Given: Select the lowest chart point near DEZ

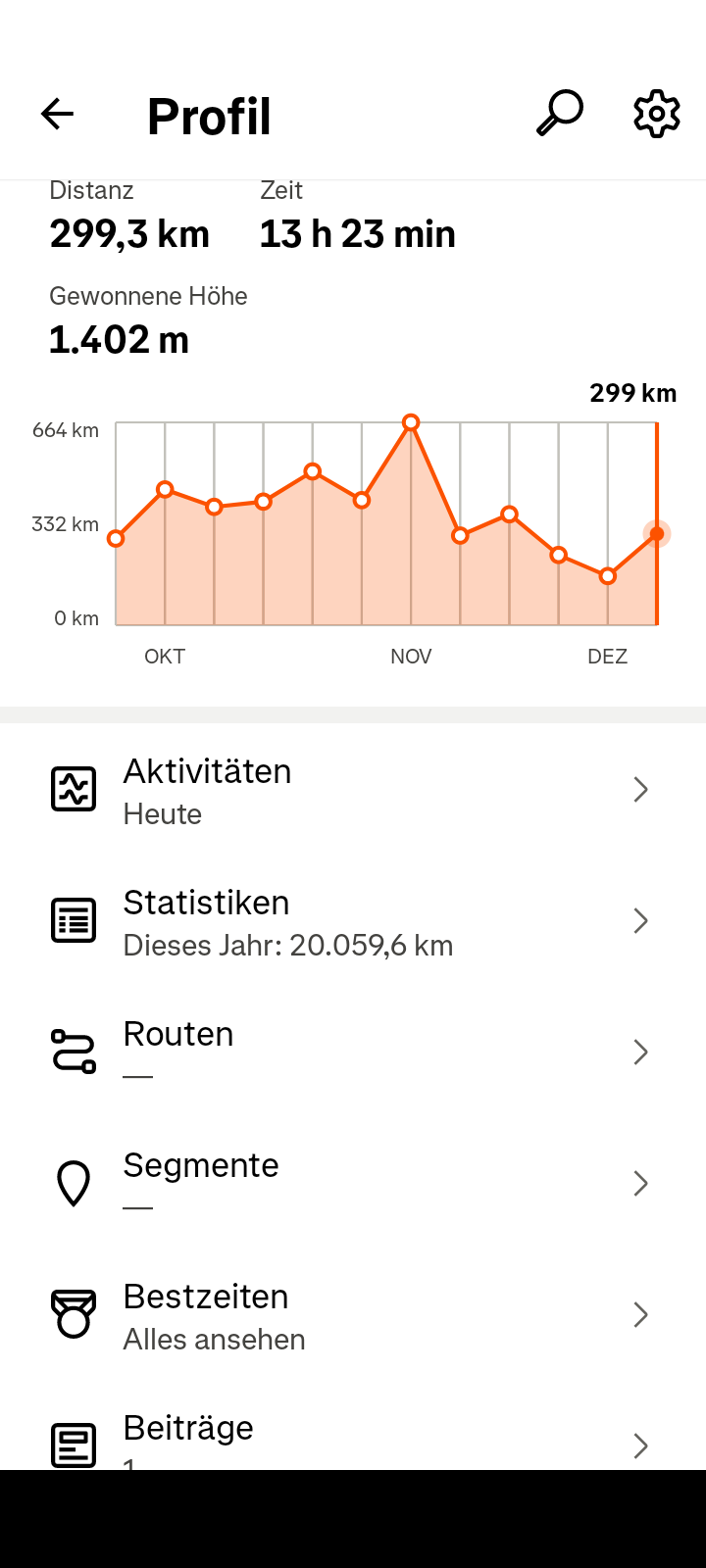Looking at the screenshot, I should click(608, 576).
